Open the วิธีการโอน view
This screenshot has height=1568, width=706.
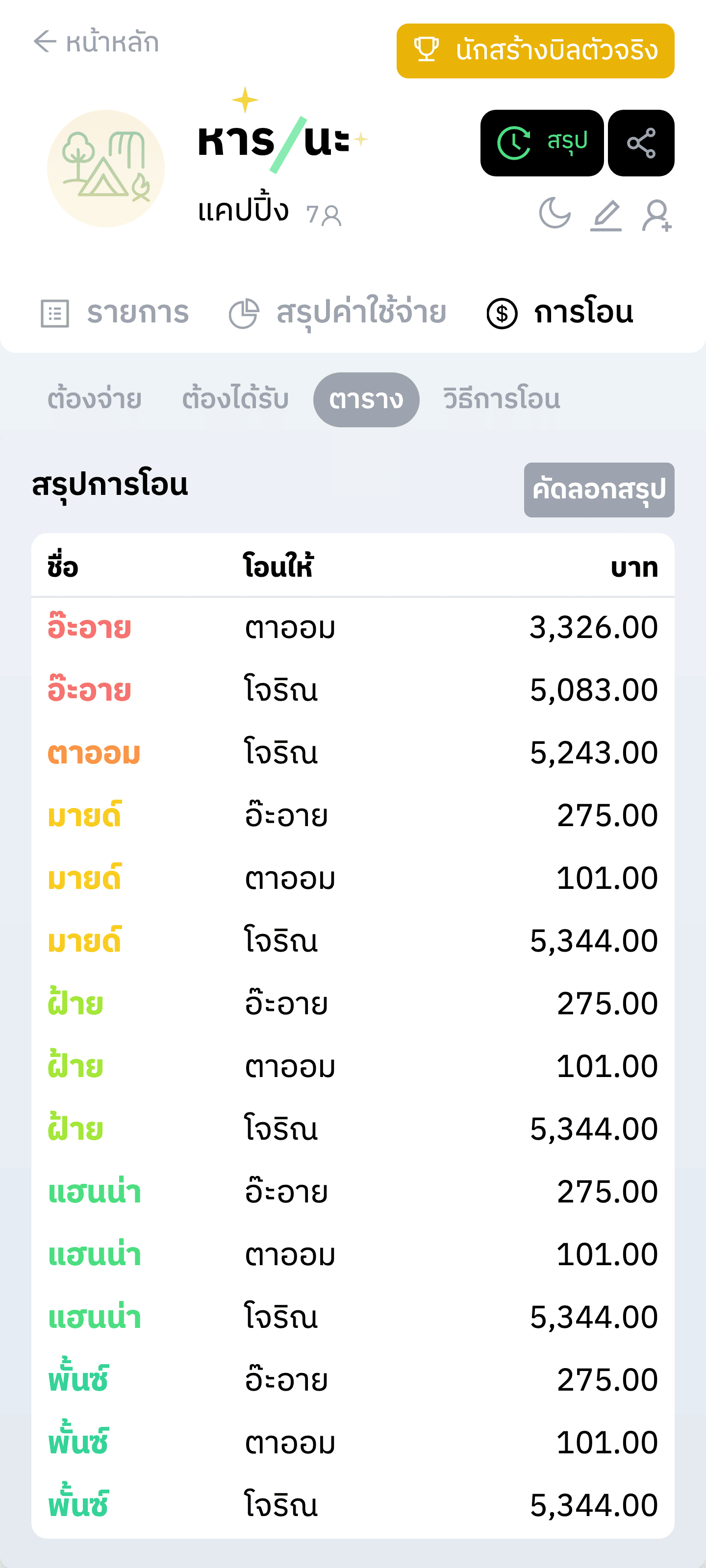coord(502,399)
